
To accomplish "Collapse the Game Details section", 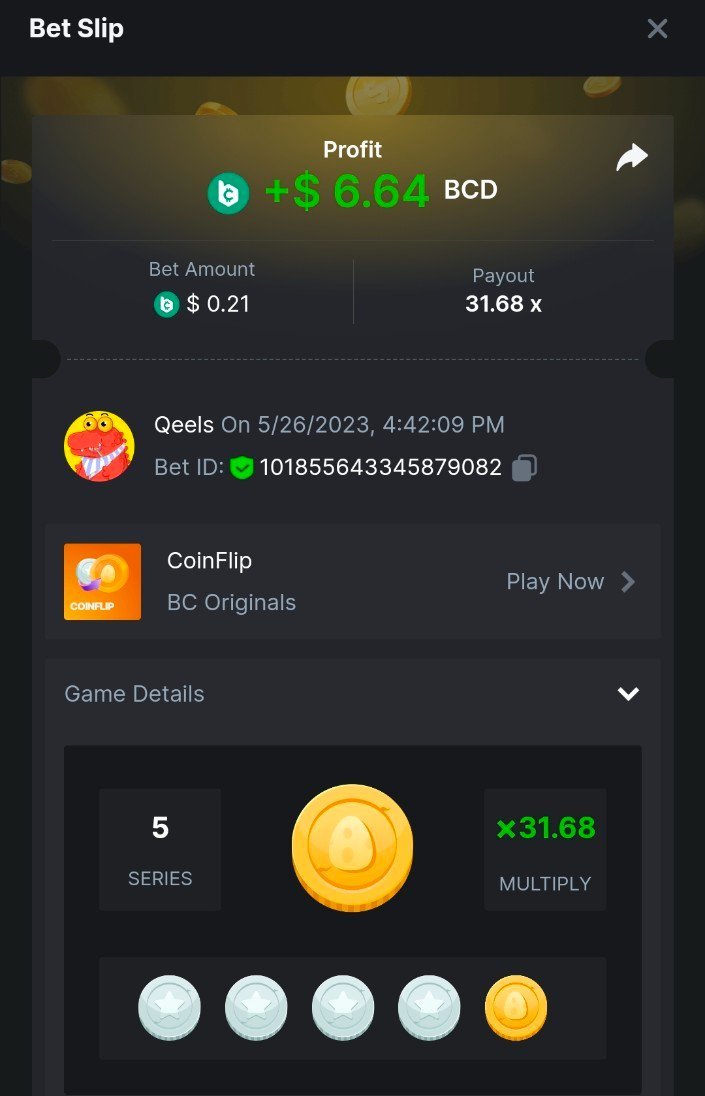I will [628, 694].
